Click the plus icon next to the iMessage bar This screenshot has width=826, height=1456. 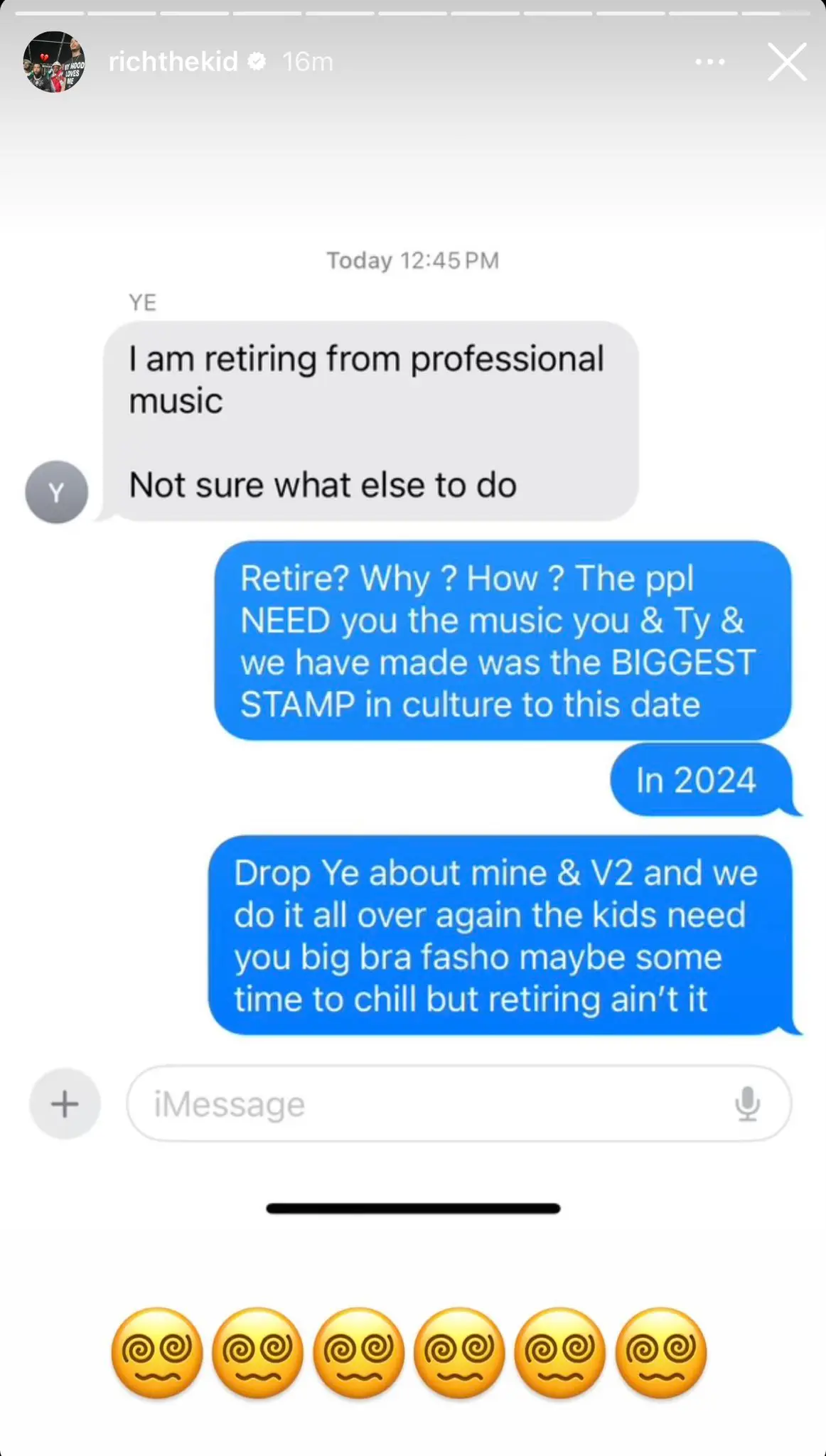tap(64, 1104)
